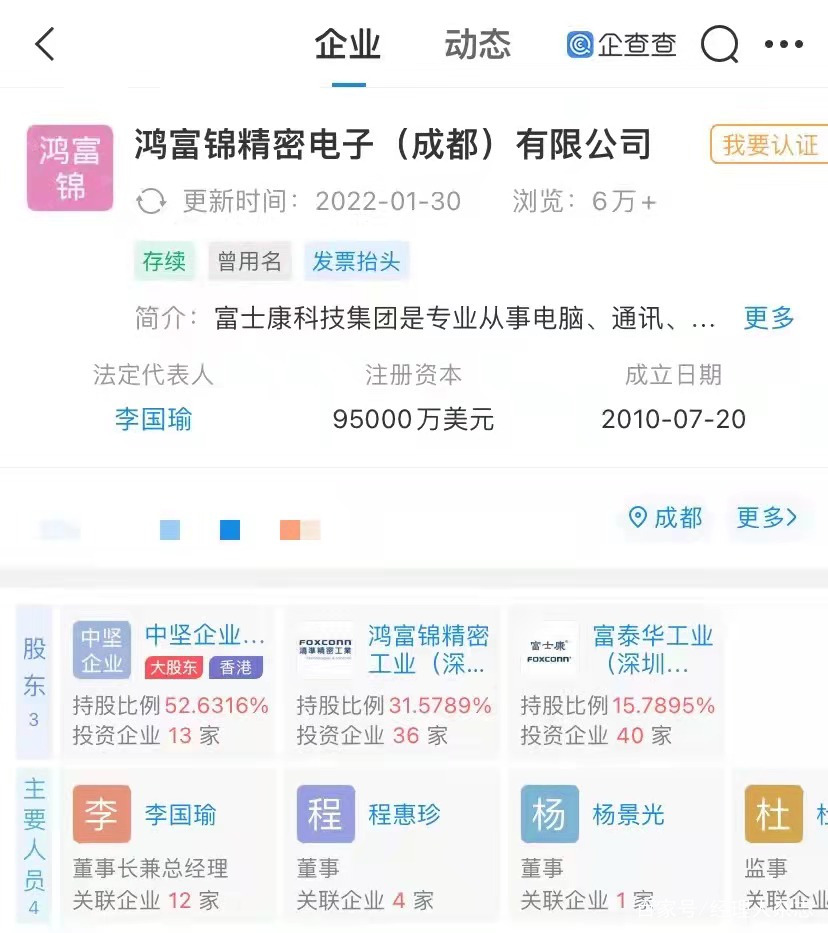Stay on the 企业 tab
The image size is (828, 933).
point(347,44)
